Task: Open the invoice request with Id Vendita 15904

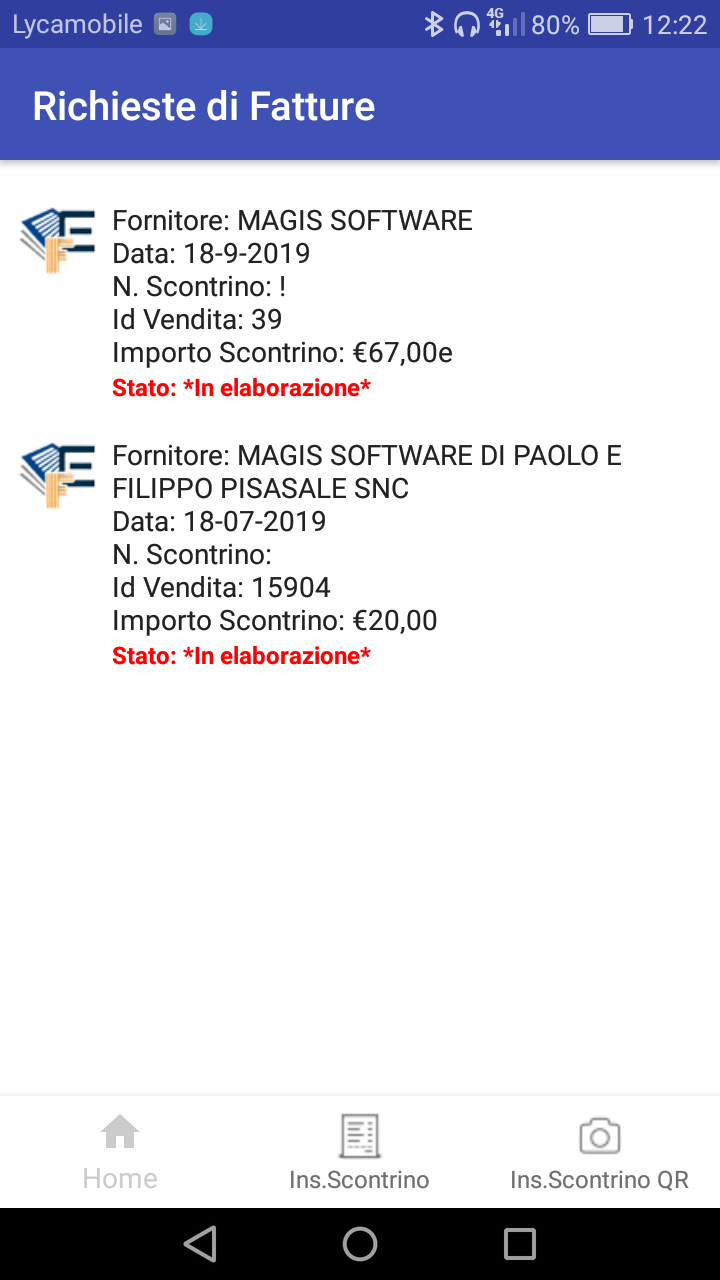Action: click(x=360, y=555)
